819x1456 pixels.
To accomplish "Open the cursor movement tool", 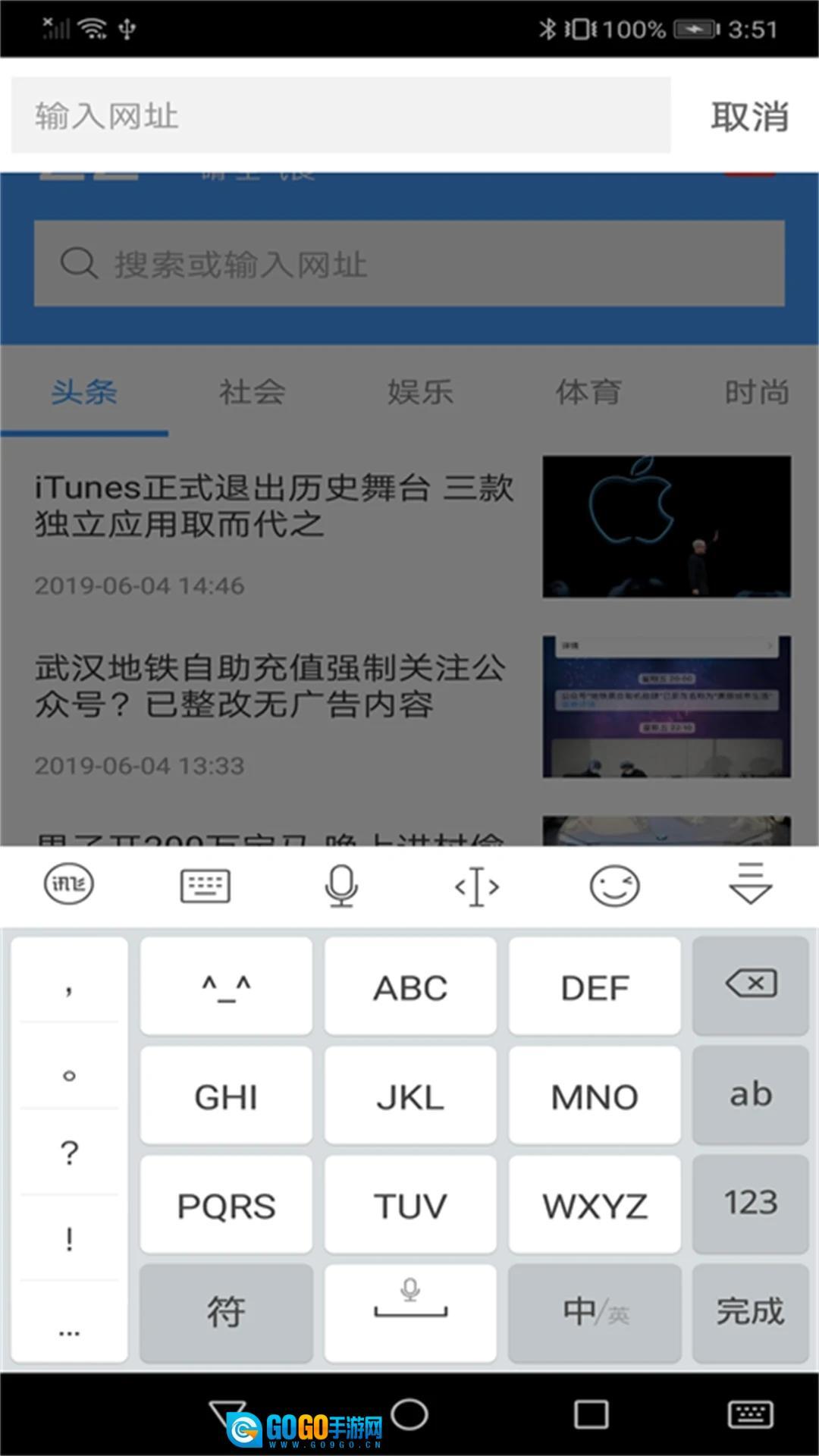I will click(x=477, y=886).
